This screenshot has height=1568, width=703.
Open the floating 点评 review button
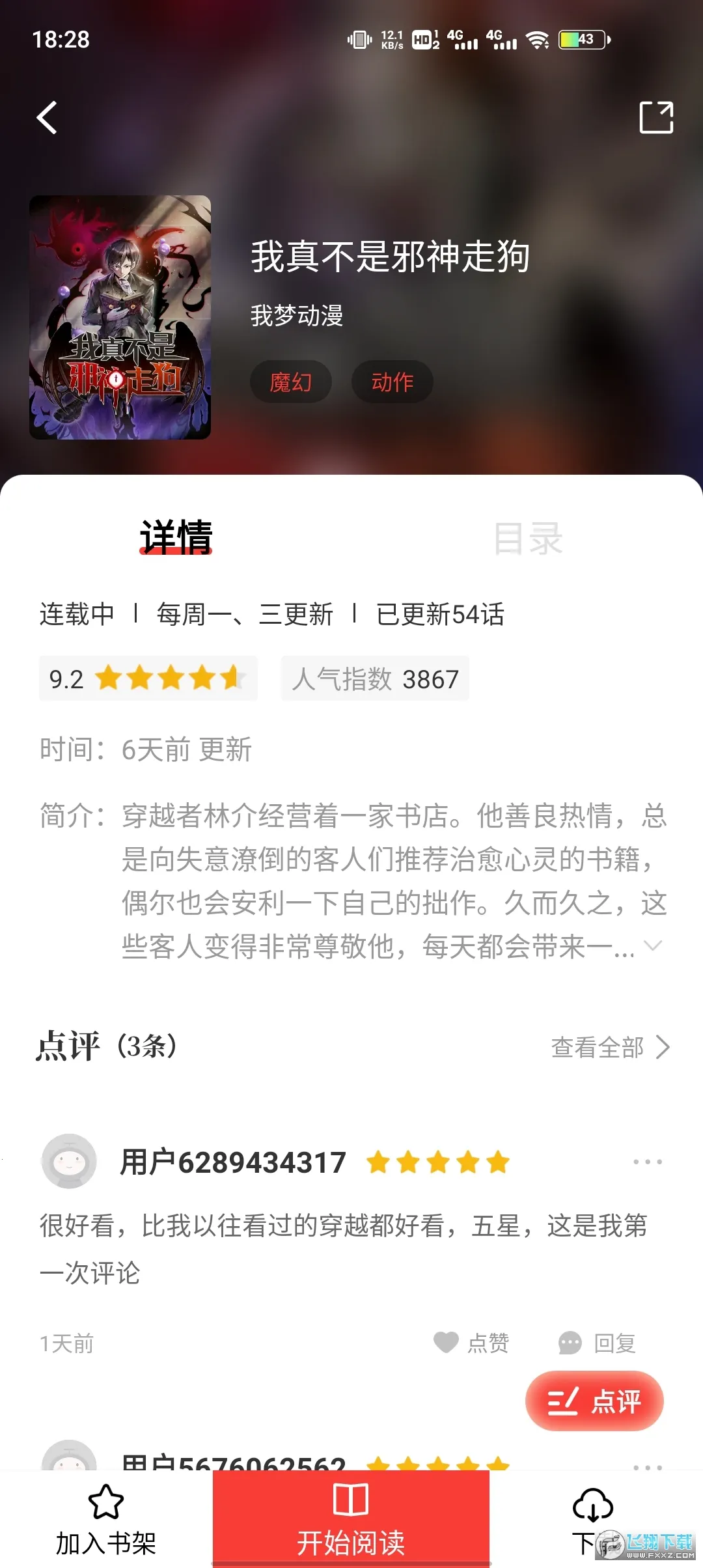coord(594,1401)
